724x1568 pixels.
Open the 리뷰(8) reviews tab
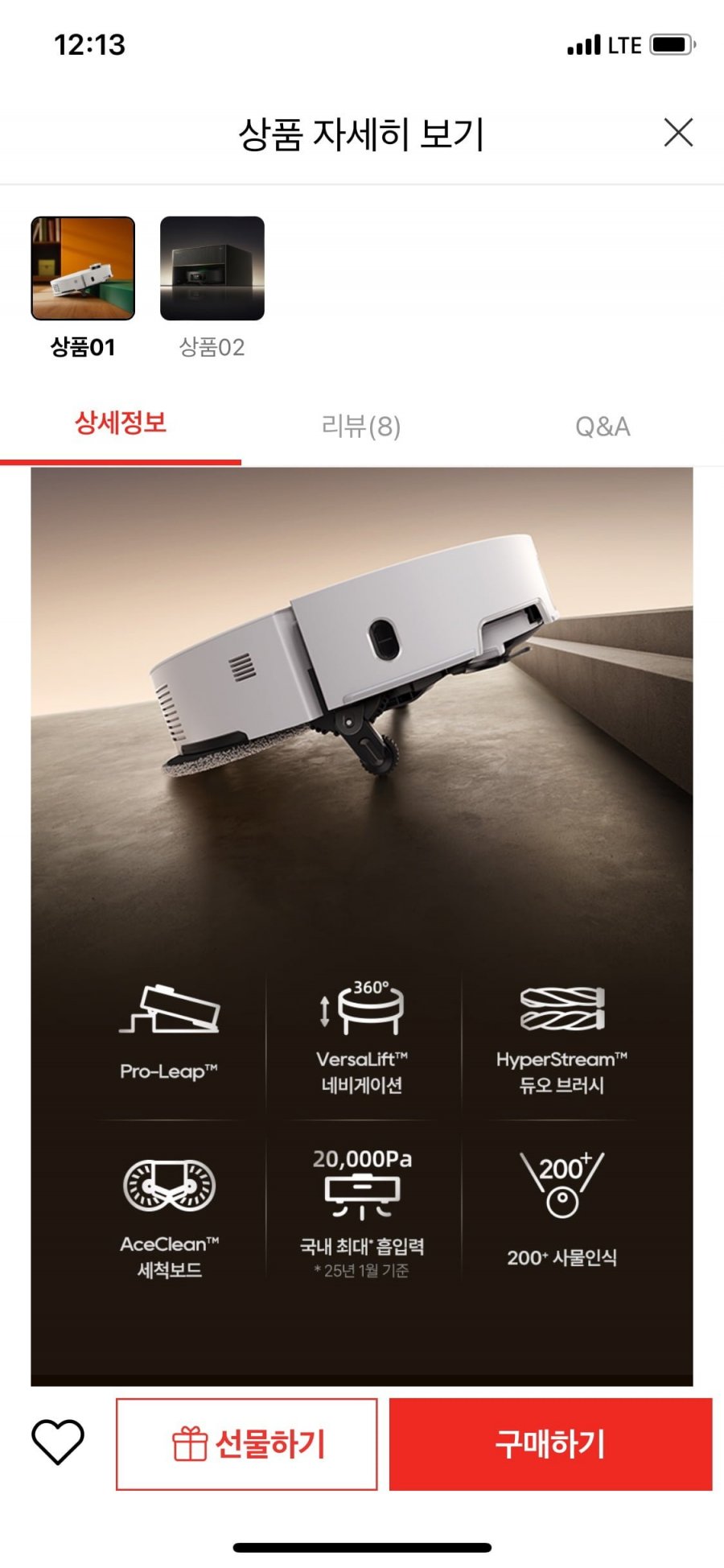(x=361, y=426)
